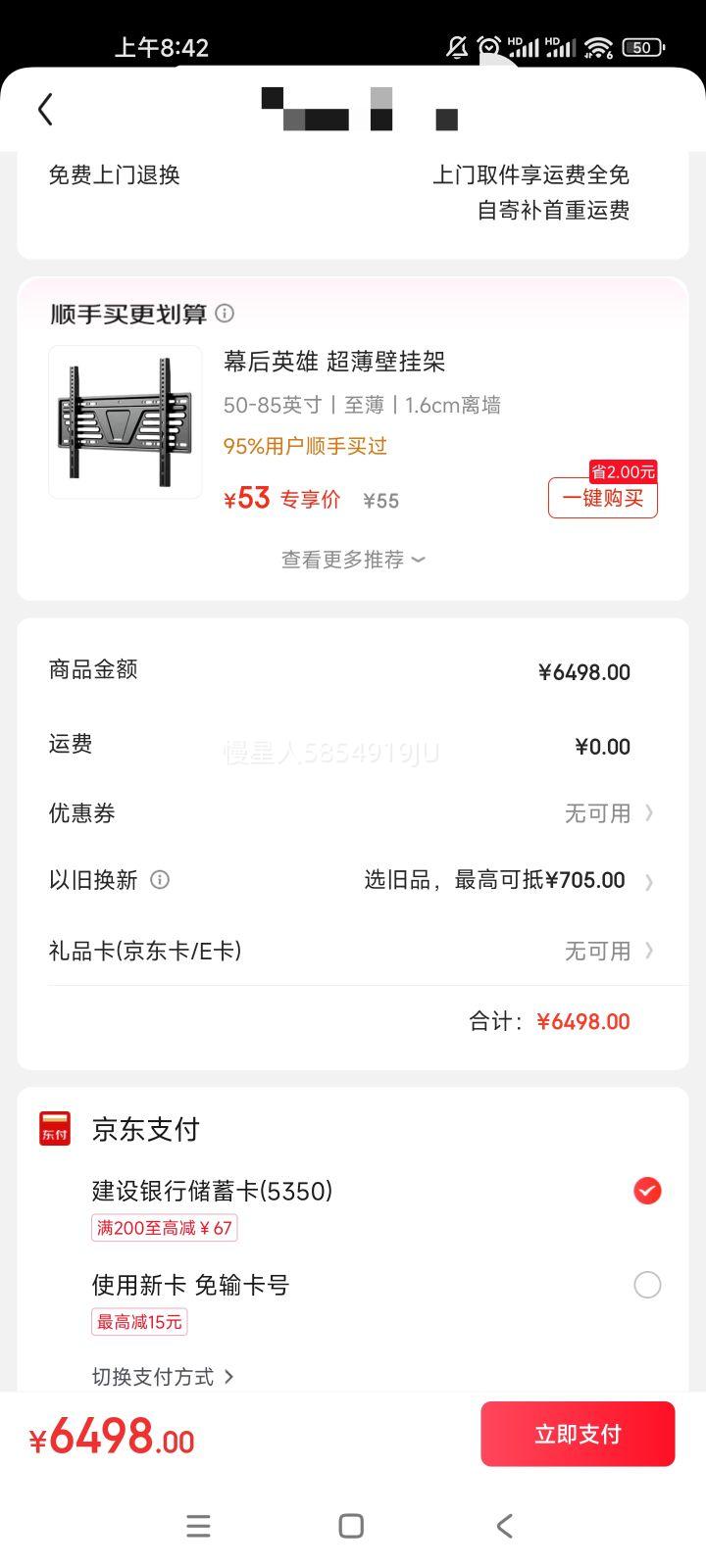
Task: Tap 立即支付 to pay now
Action: [578, 1434]
